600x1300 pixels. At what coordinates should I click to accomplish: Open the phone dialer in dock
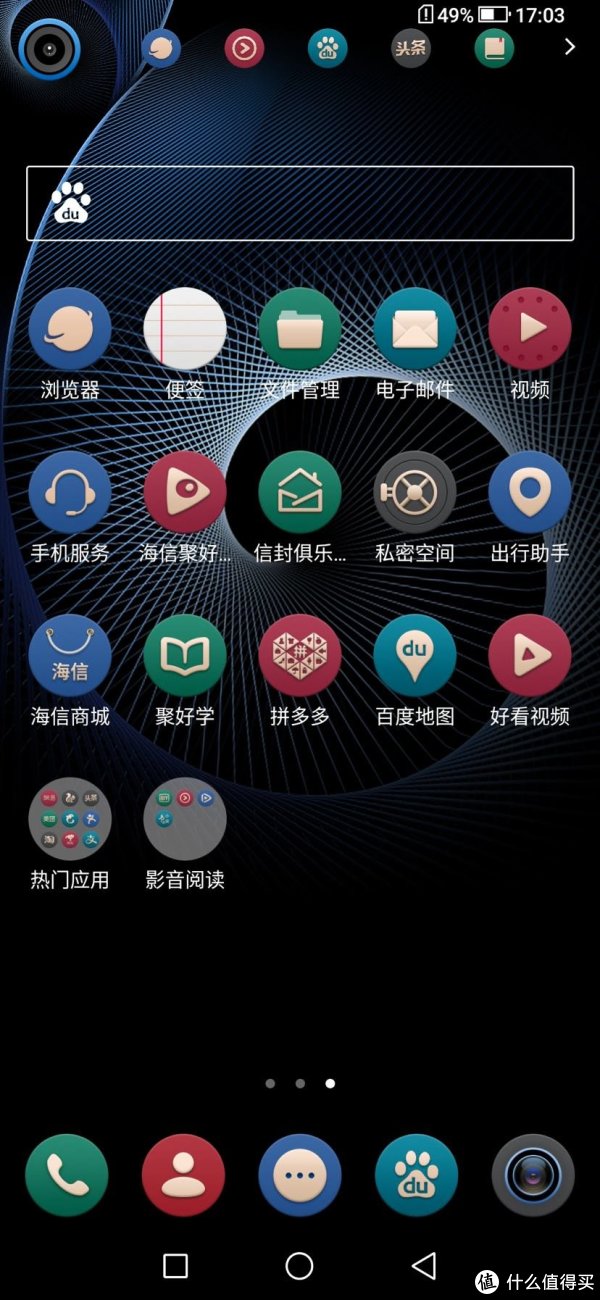coord(67,1175)
